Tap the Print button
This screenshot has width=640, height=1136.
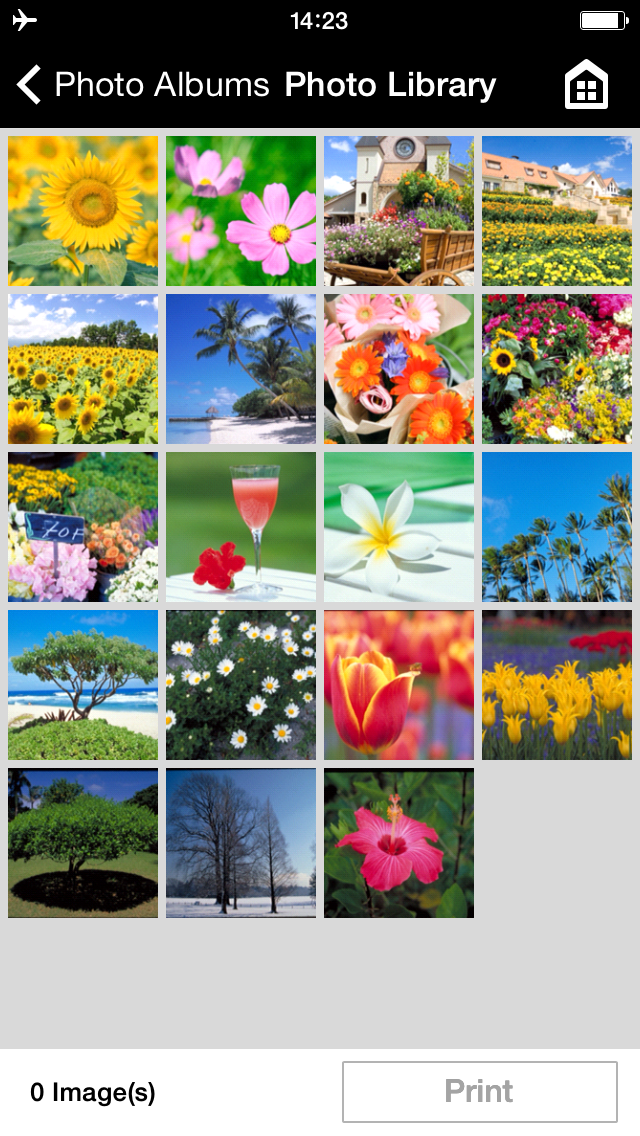click(479, 1091)
